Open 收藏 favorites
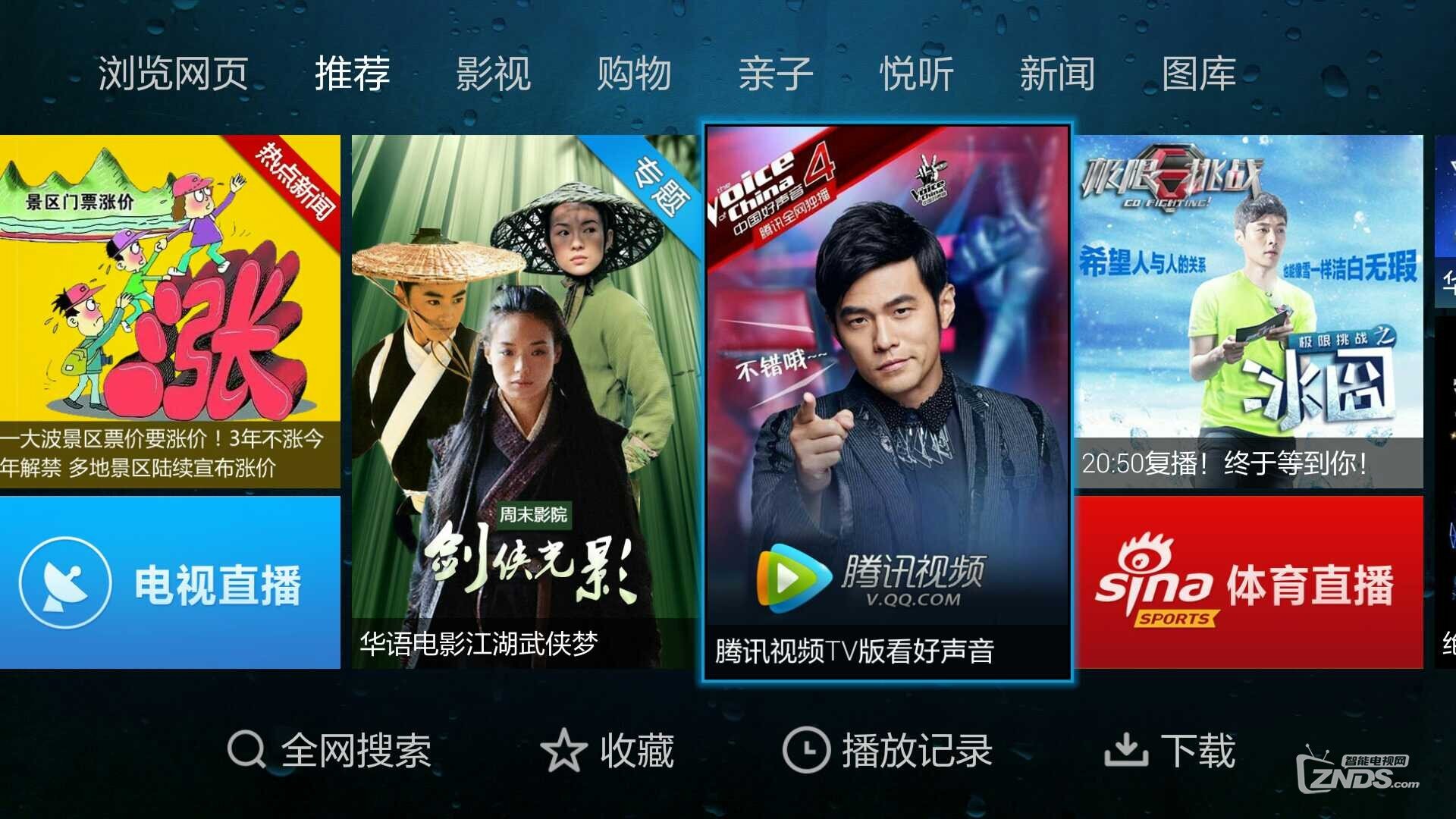This screenshot has height=819, width=1456. pos(607,751)
